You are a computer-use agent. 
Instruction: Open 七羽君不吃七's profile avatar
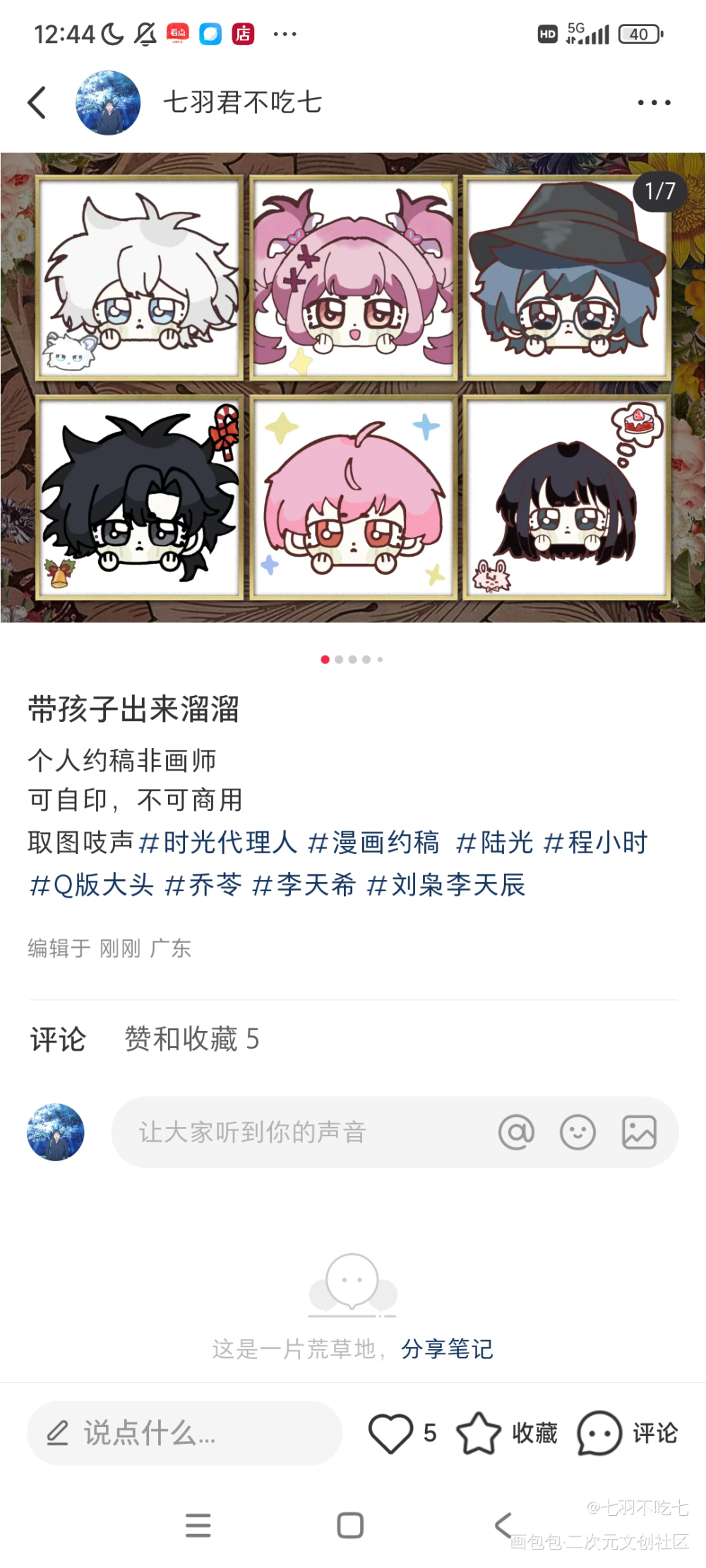click(x=108, y=103)
